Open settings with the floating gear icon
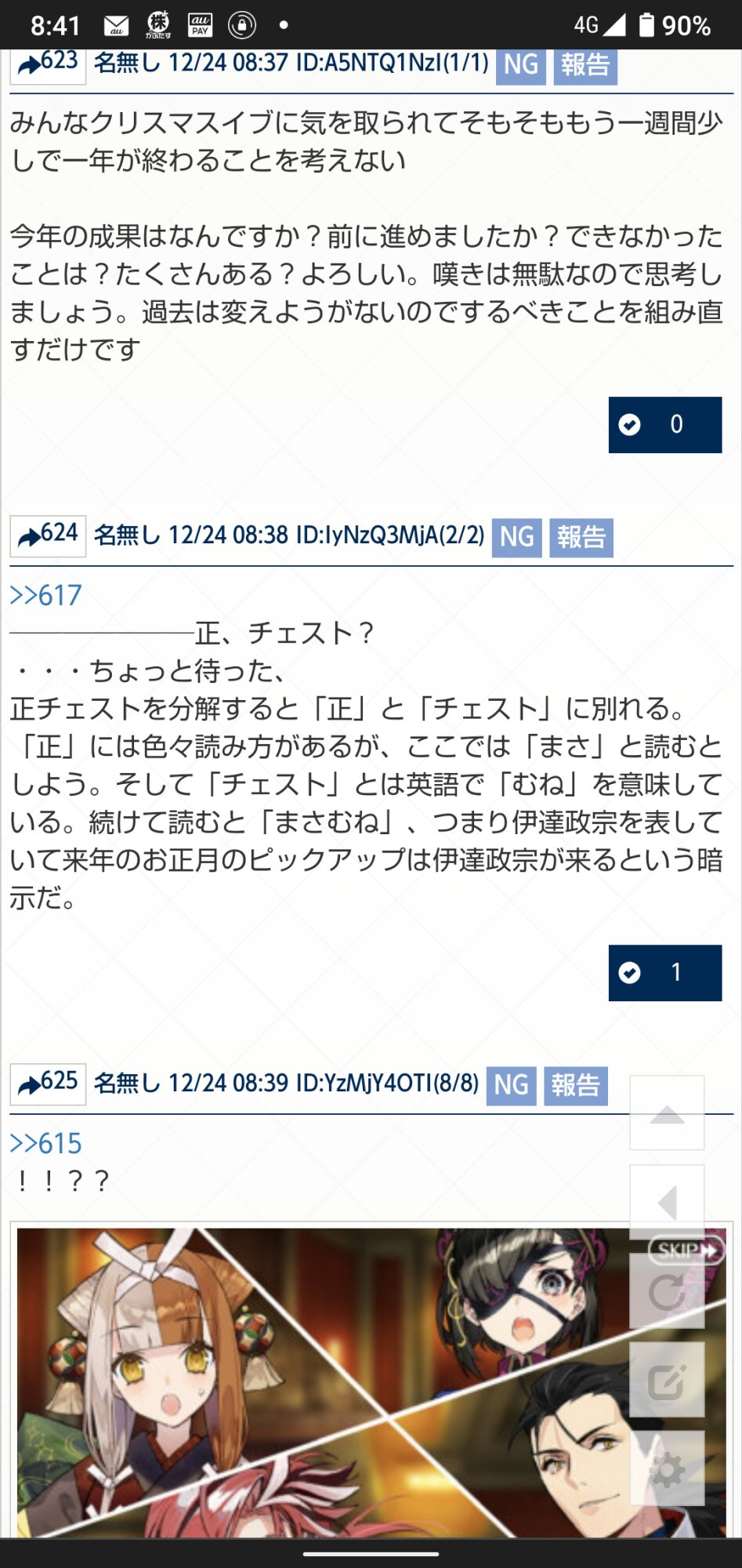Viewport: 742px width, 1568px height. [667, 1470]
